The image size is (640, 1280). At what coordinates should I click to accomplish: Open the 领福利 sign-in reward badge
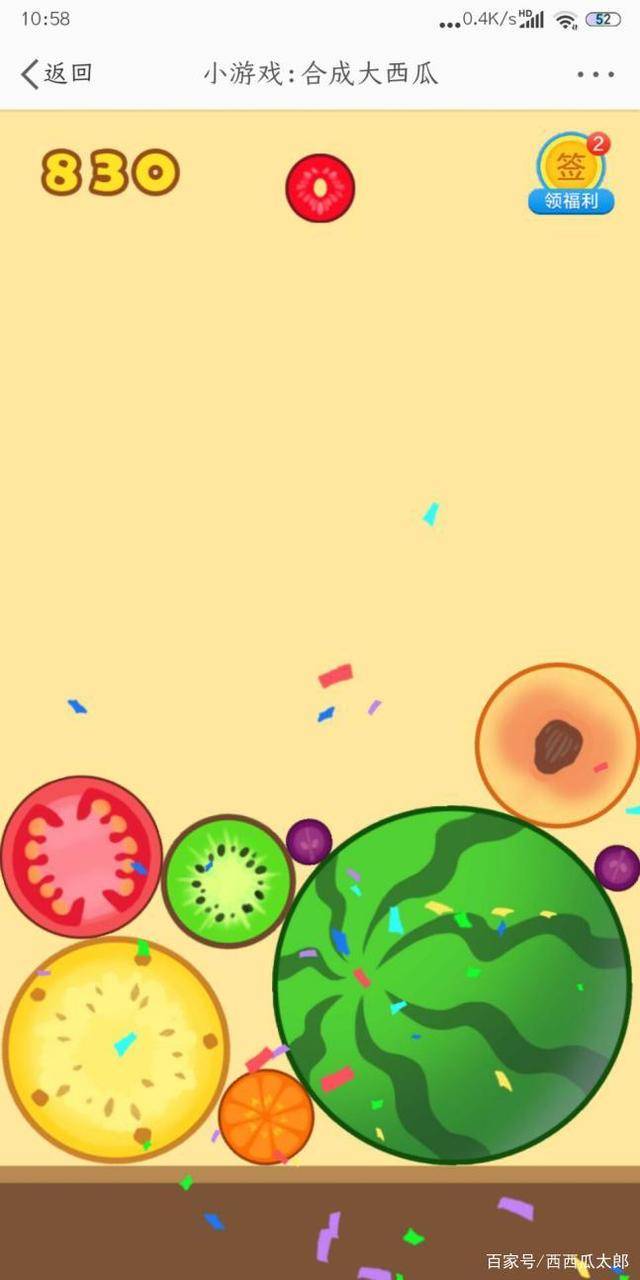coord(572,173)
